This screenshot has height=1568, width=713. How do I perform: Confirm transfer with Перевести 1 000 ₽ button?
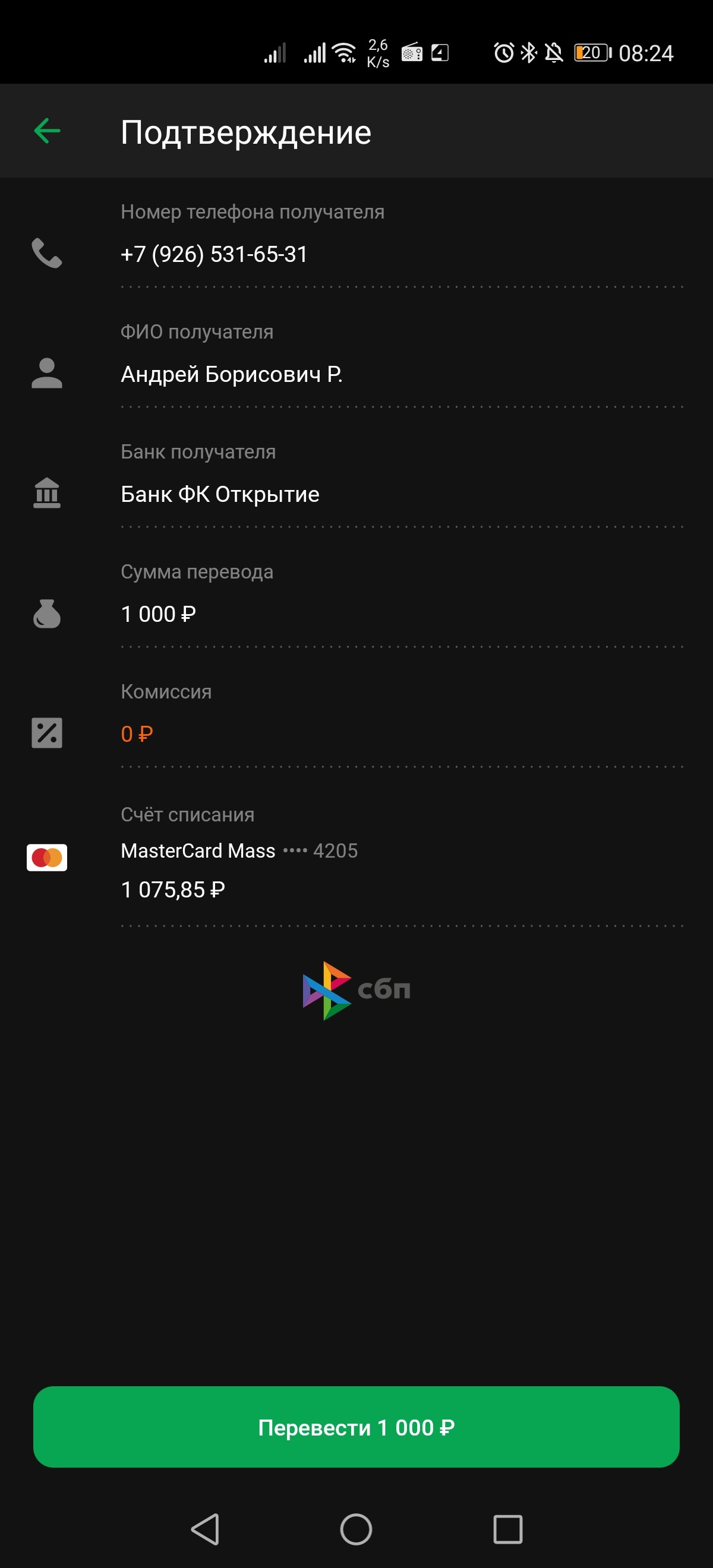(356, 1427)
